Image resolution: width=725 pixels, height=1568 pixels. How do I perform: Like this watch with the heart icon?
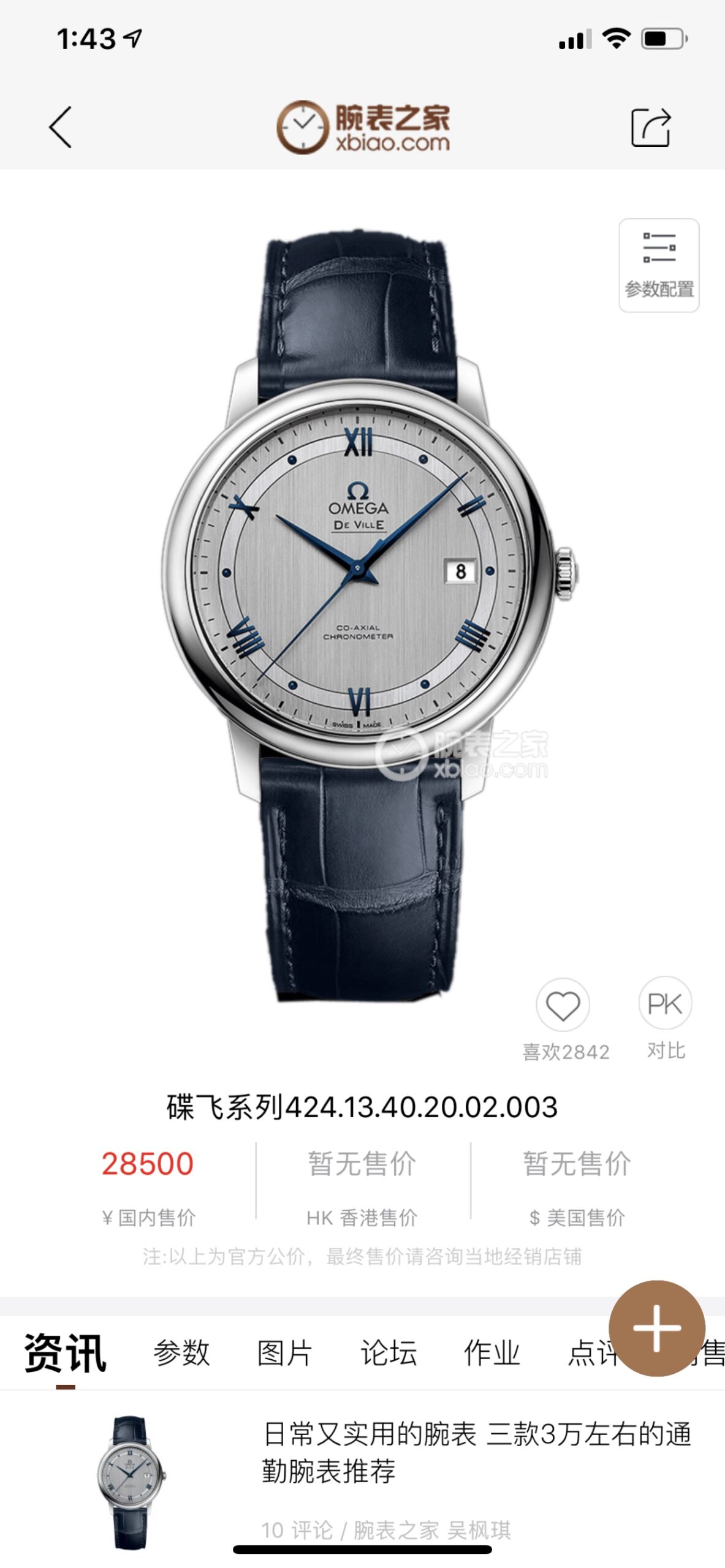[563, 1006]
